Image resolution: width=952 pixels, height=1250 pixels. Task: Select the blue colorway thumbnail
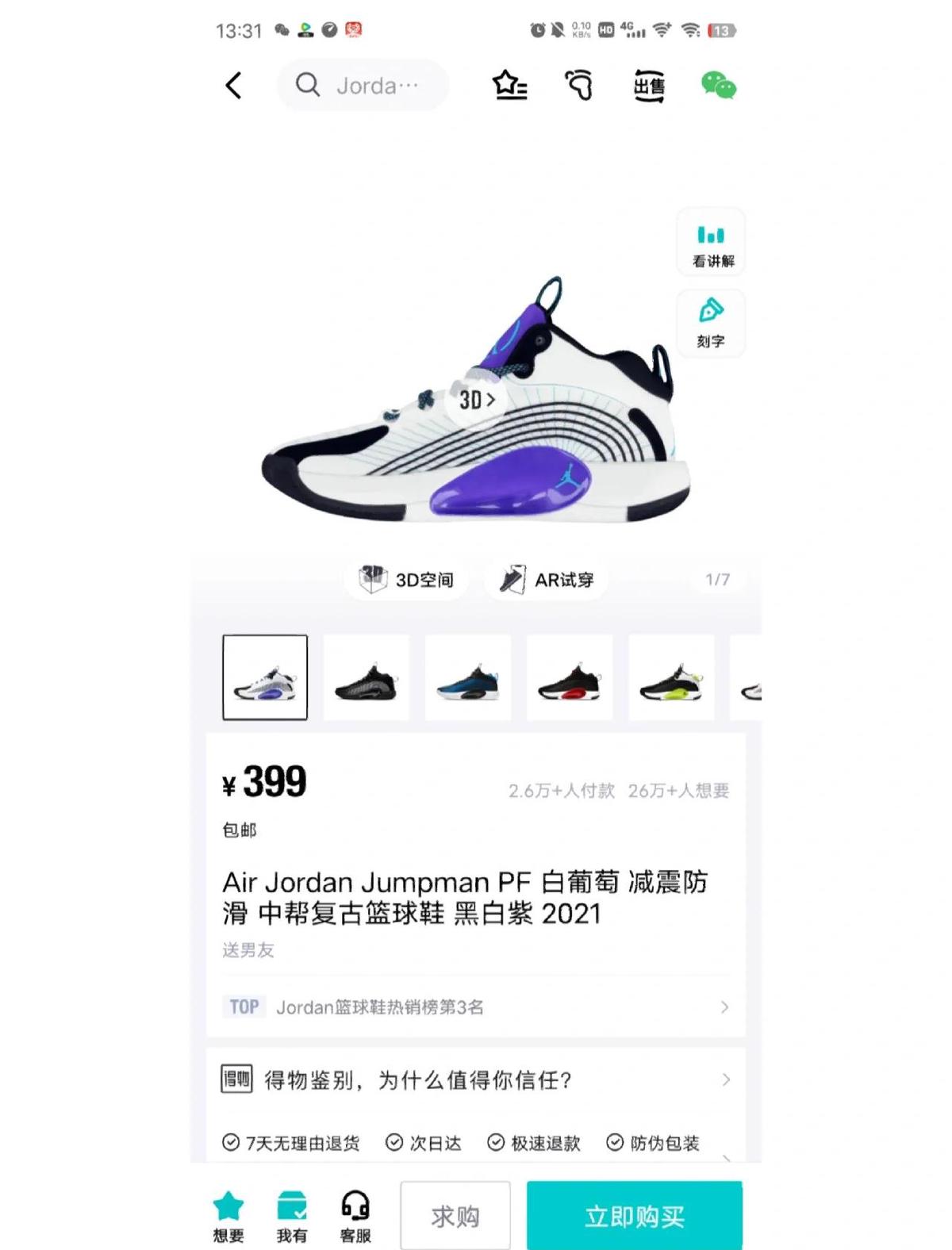(468, 678)
